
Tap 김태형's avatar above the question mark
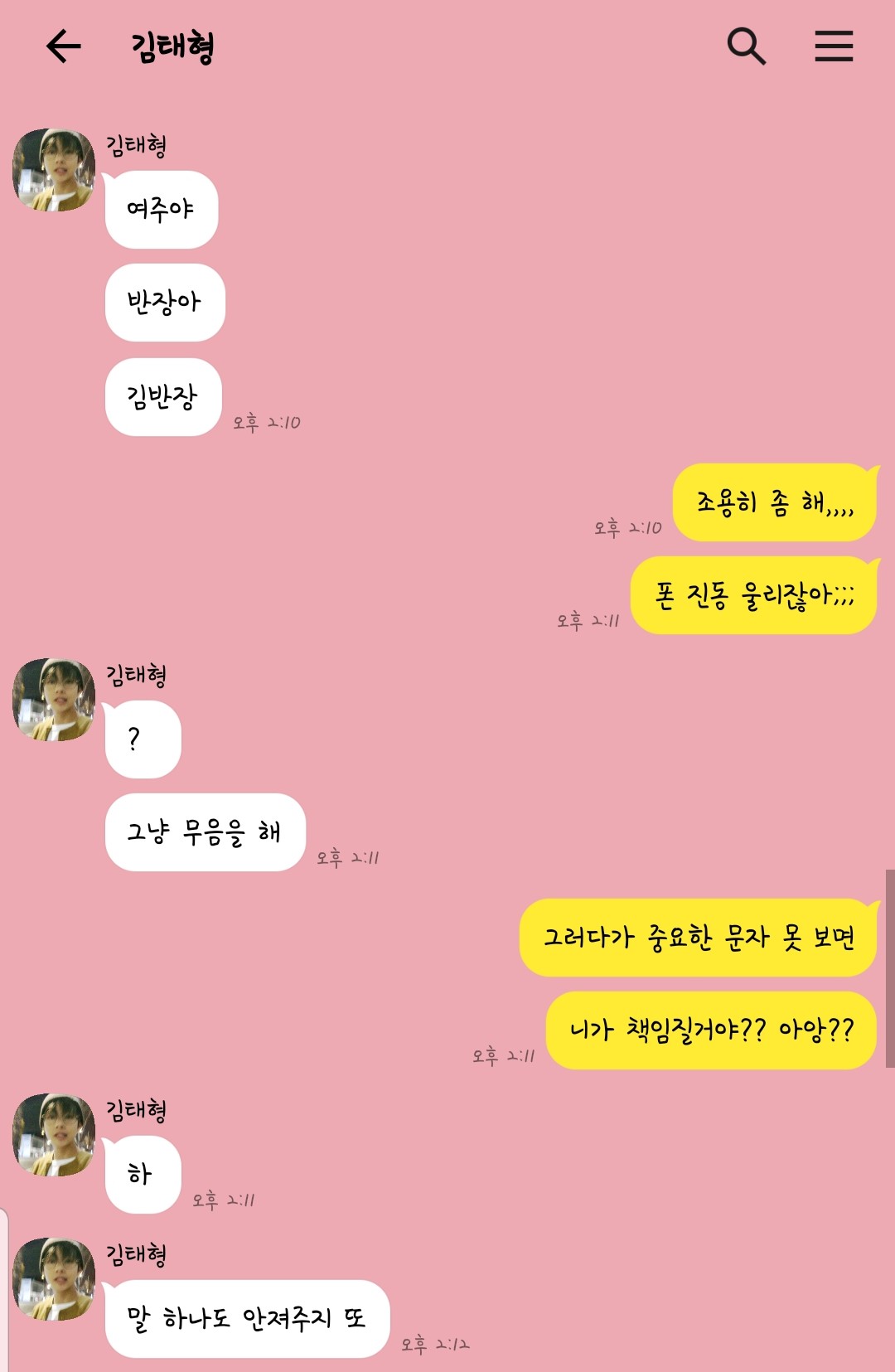click(54, 700)
